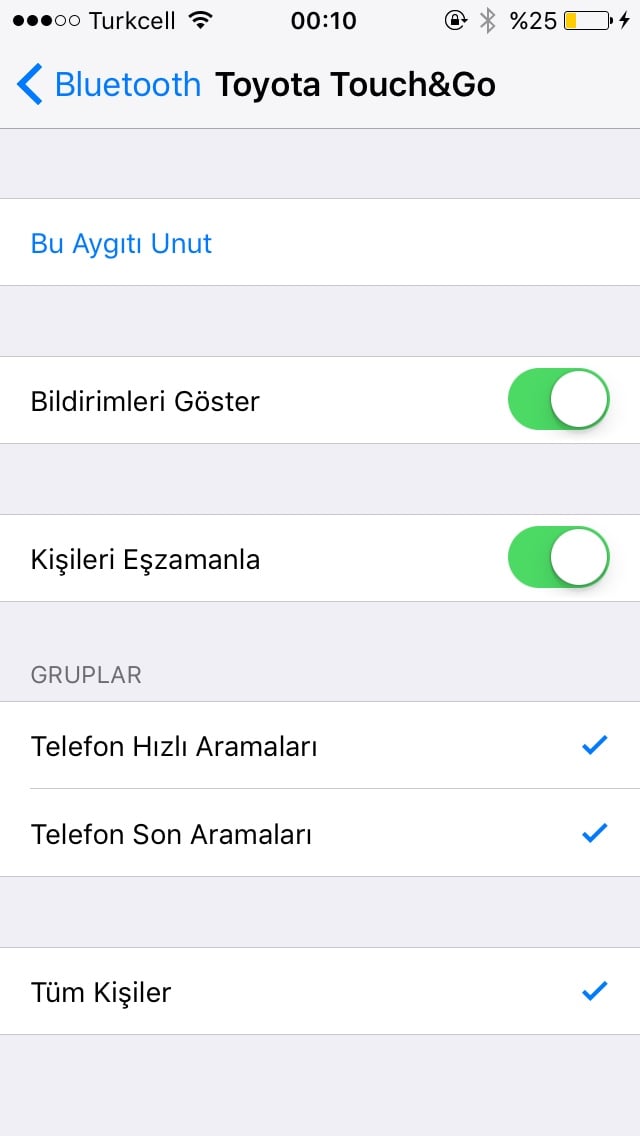Tap Bu Aygıtı Unut to forget device

(121, 244)
